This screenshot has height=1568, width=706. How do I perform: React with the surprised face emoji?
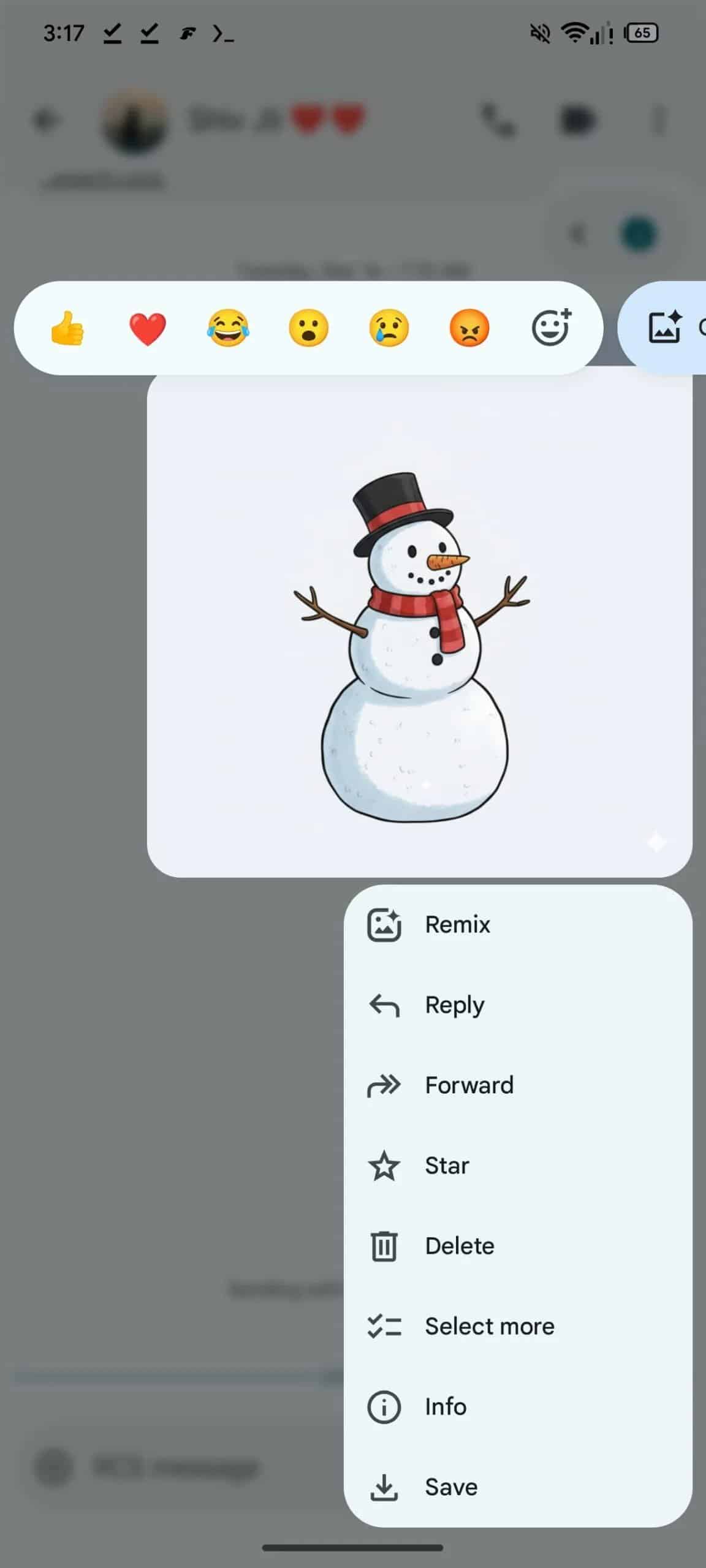pos(308,328)
